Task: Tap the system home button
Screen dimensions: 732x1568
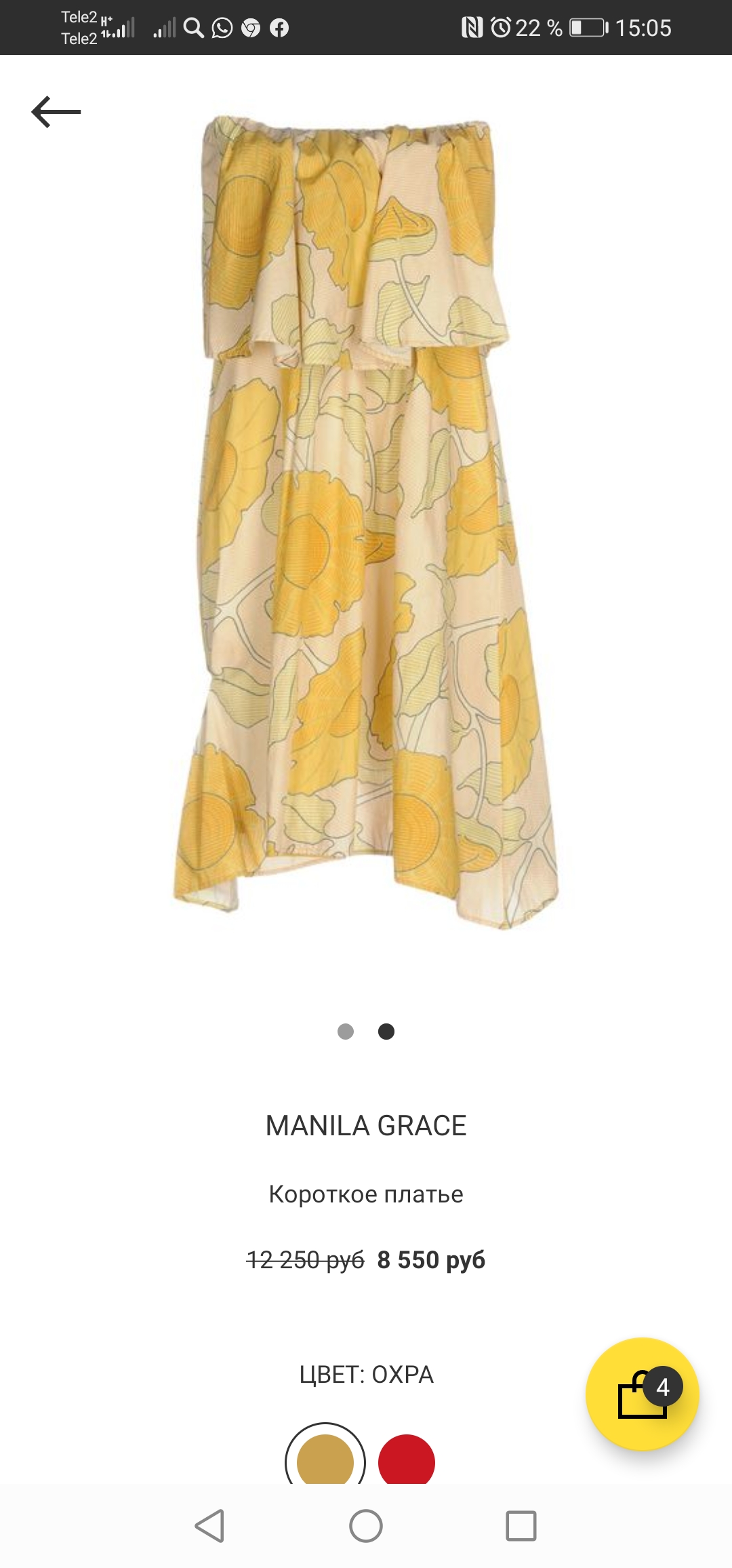Action: click(366, 1526)
